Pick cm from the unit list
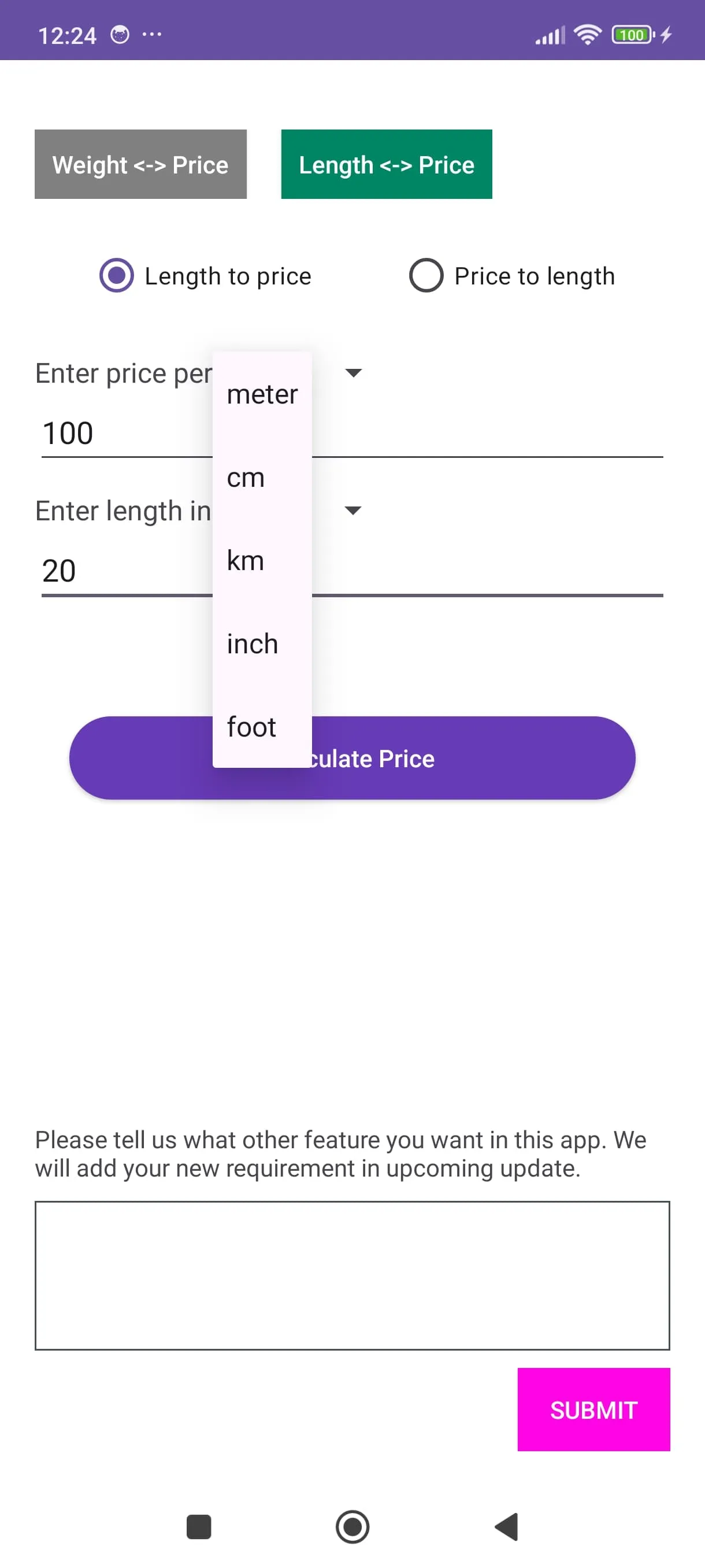This screenshot has height=1568, width=705. coord(262,477)
